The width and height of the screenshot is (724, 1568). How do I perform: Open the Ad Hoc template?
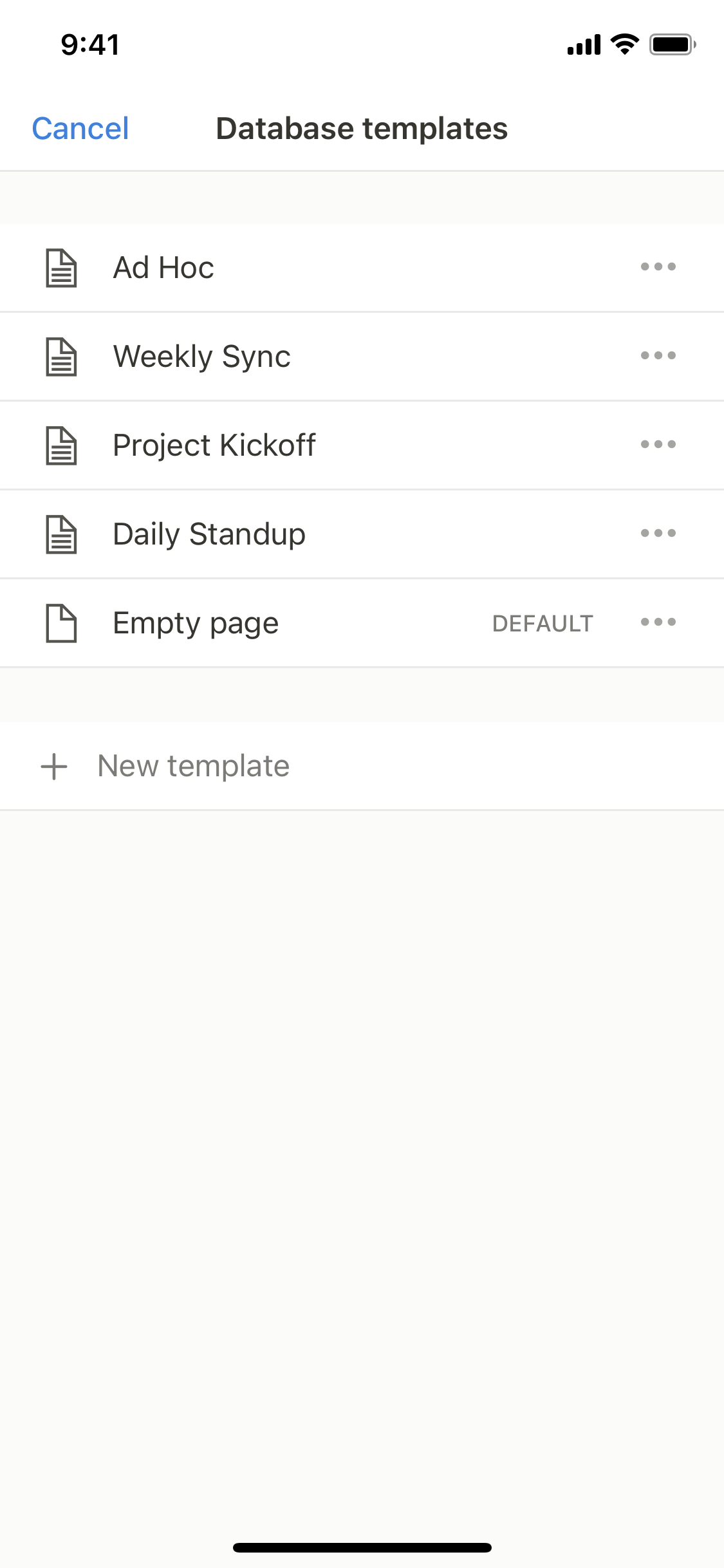362,268
